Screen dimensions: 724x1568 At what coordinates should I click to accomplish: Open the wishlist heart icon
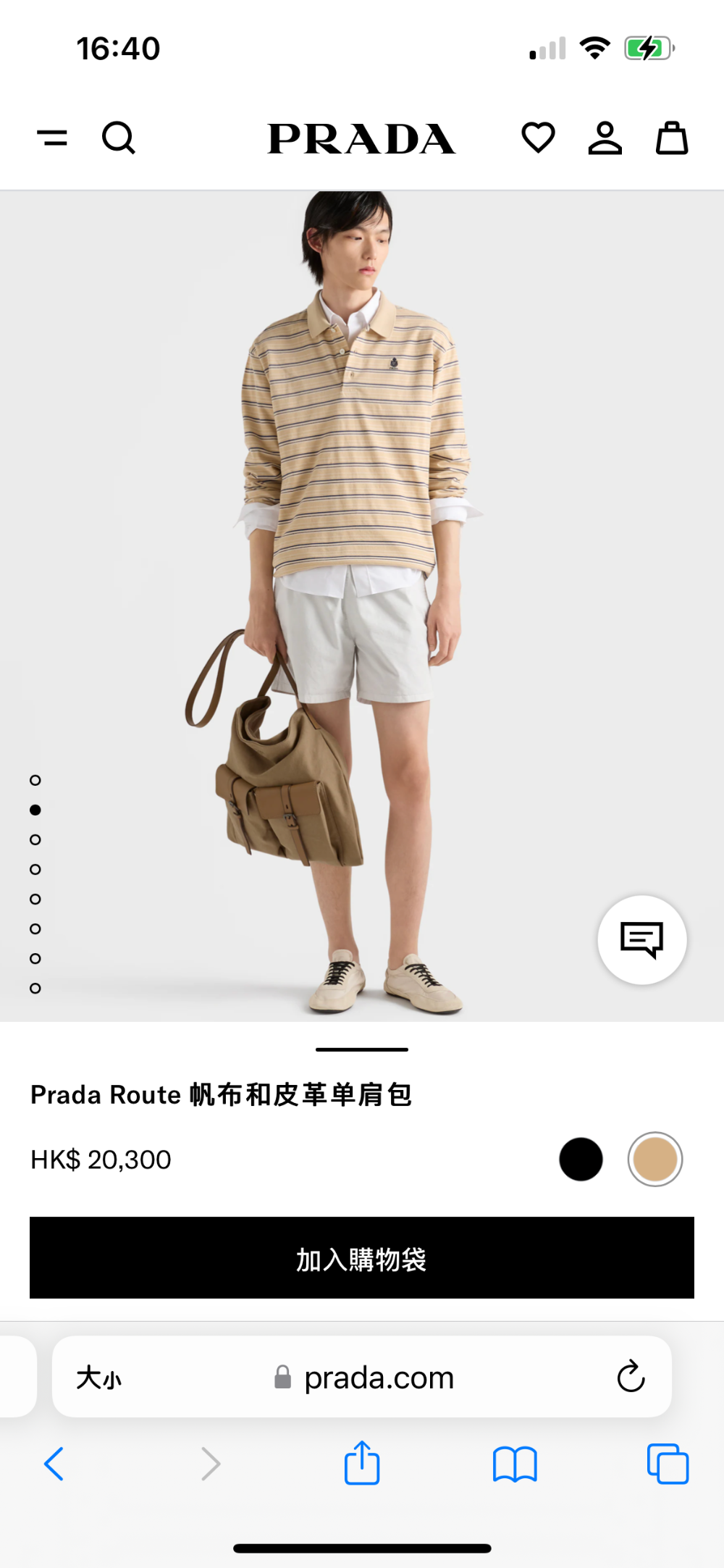538,138
